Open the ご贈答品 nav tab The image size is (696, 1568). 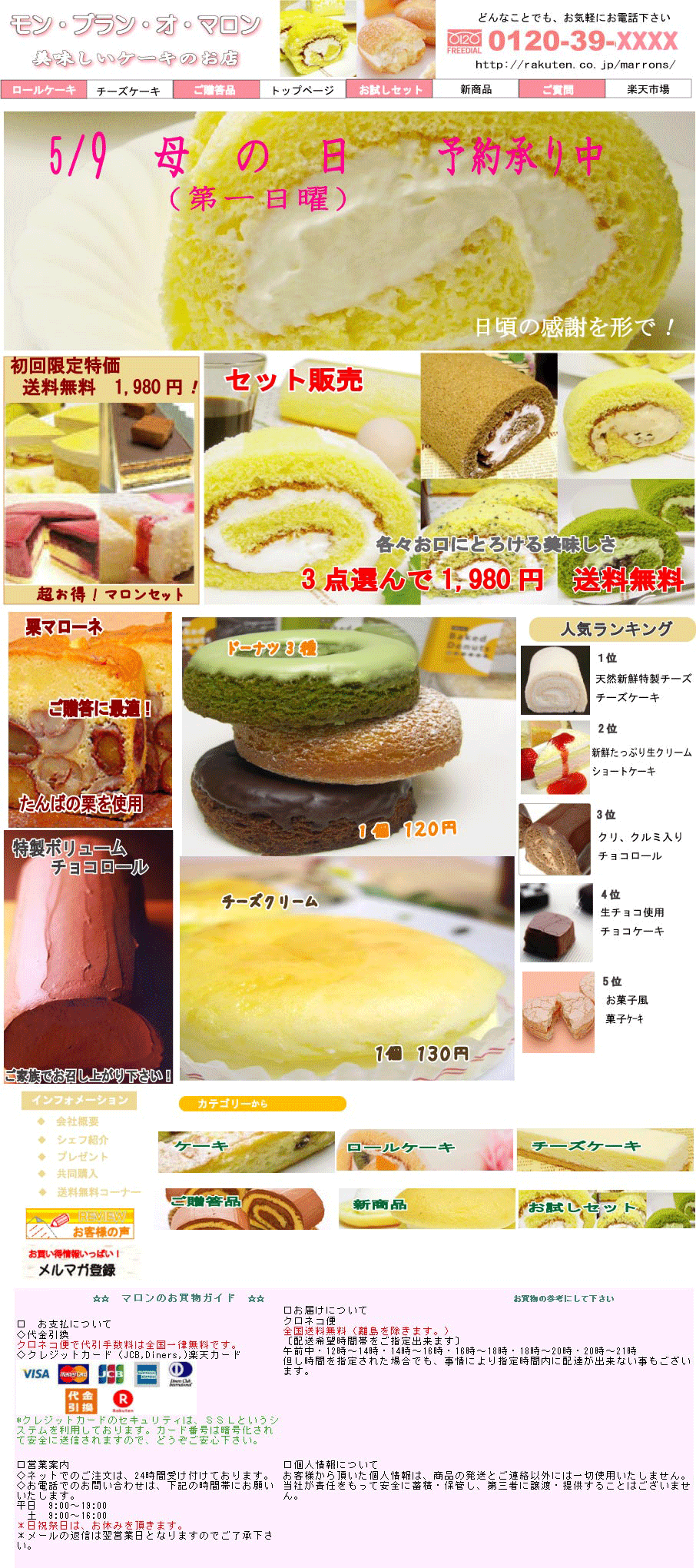click(x=216, y=89)
